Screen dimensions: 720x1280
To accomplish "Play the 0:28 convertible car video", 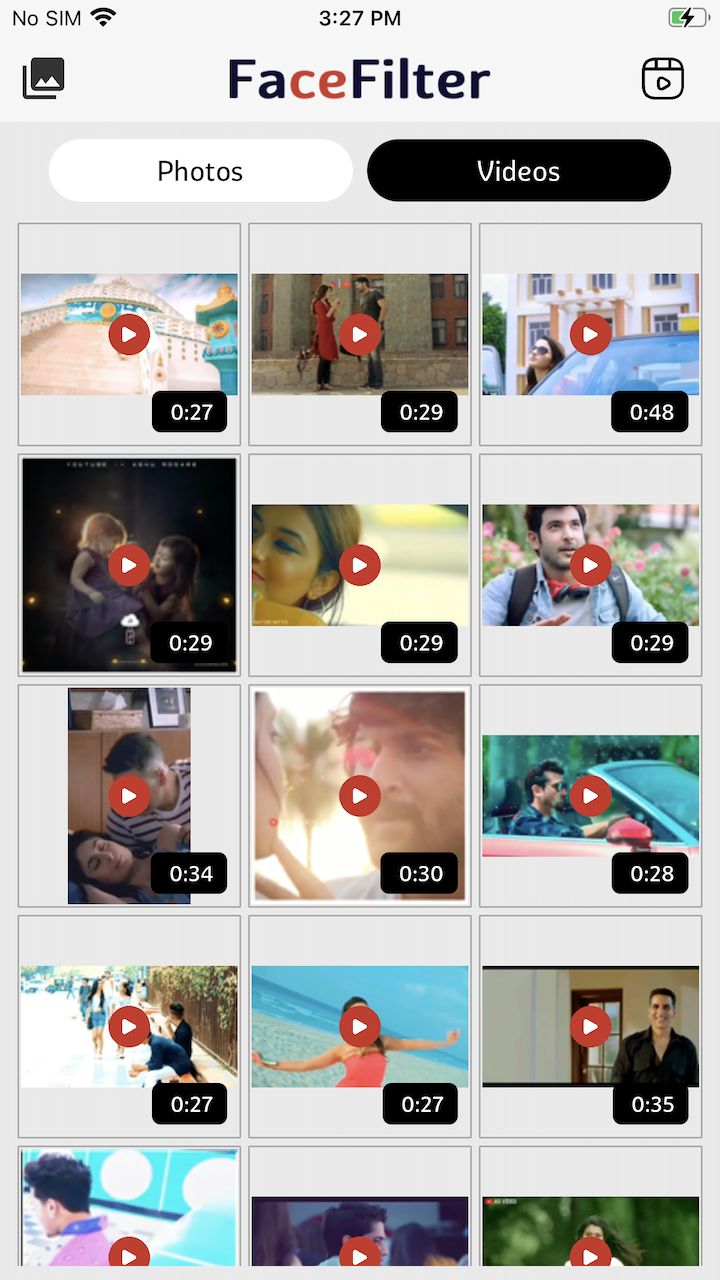I will (x=590, y=796).
